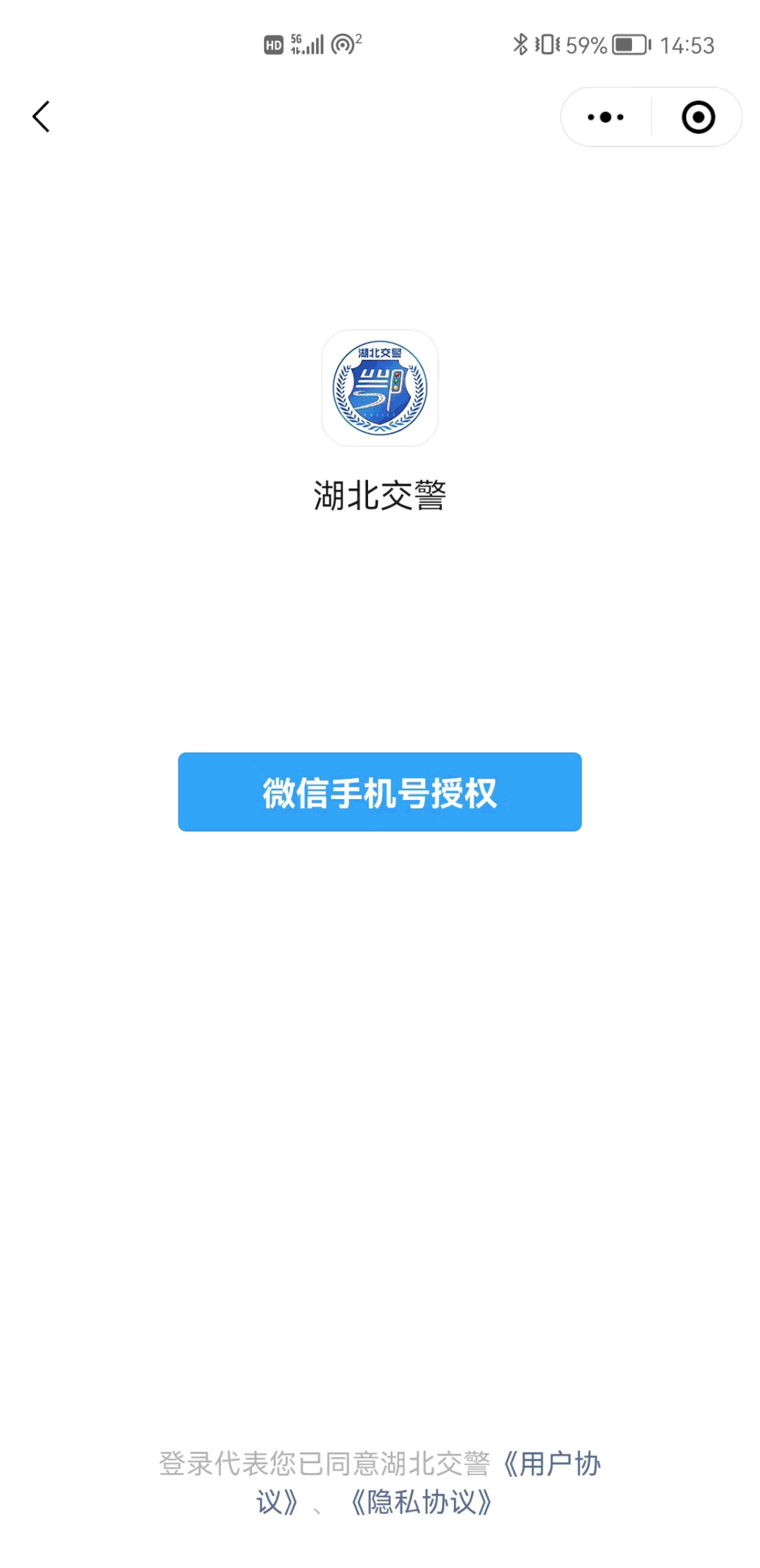Tap the alarm clock status icon
Viewport: 760px width, 1568px height.
[344, 44]
